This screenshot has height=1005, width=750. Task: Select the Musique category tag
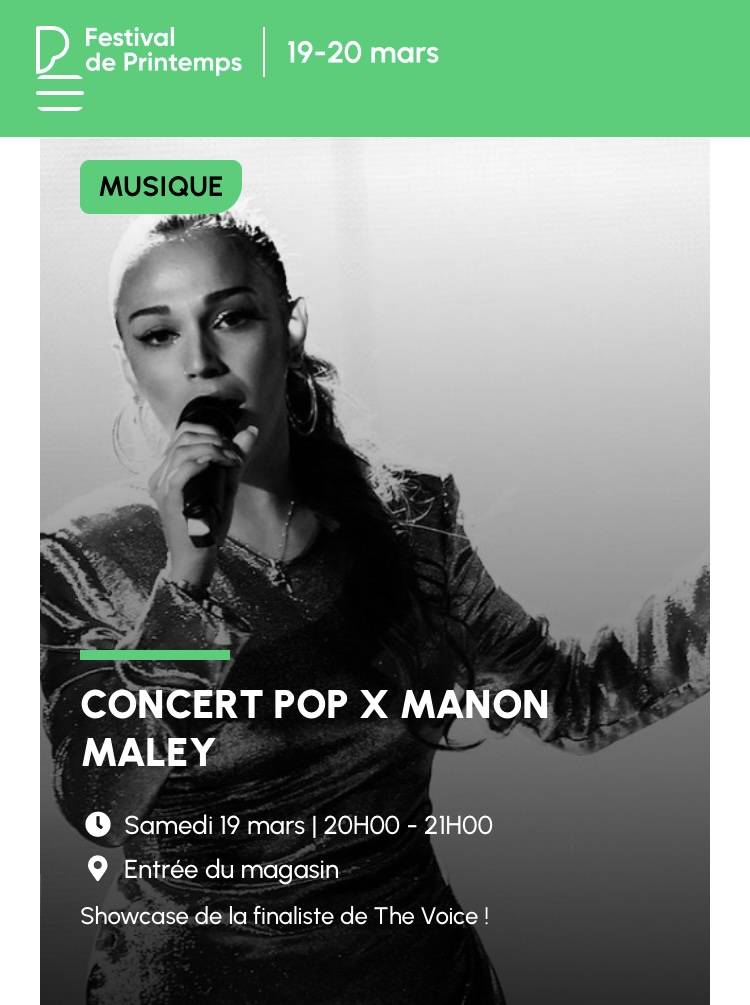161,187
